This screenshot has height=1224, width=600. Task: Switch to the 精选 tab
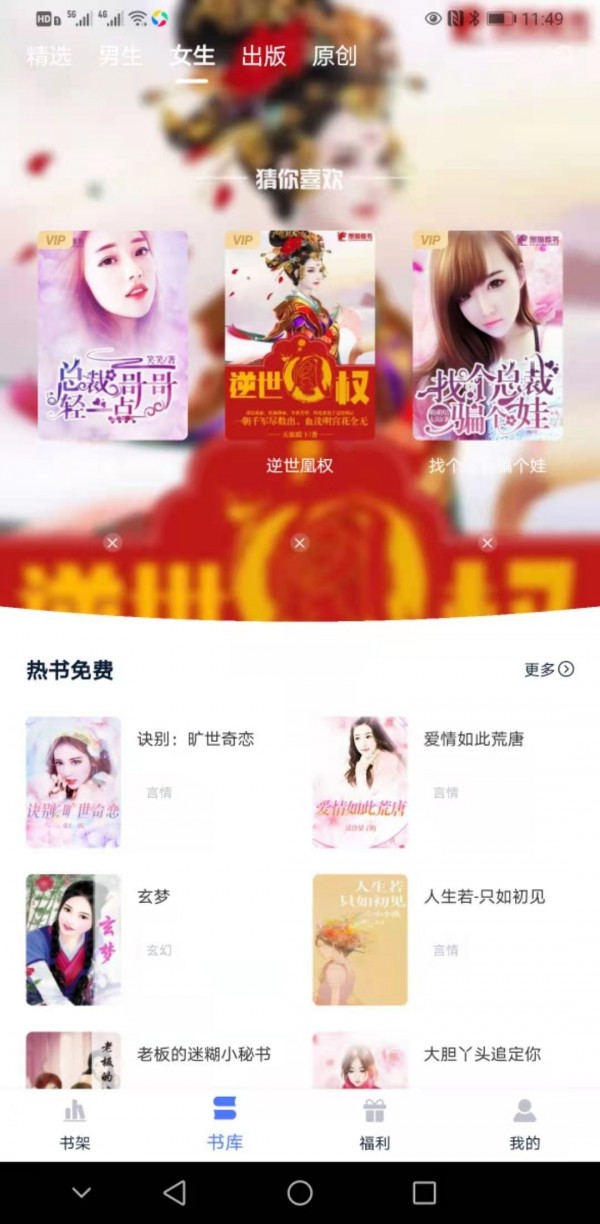coord(49,56)
